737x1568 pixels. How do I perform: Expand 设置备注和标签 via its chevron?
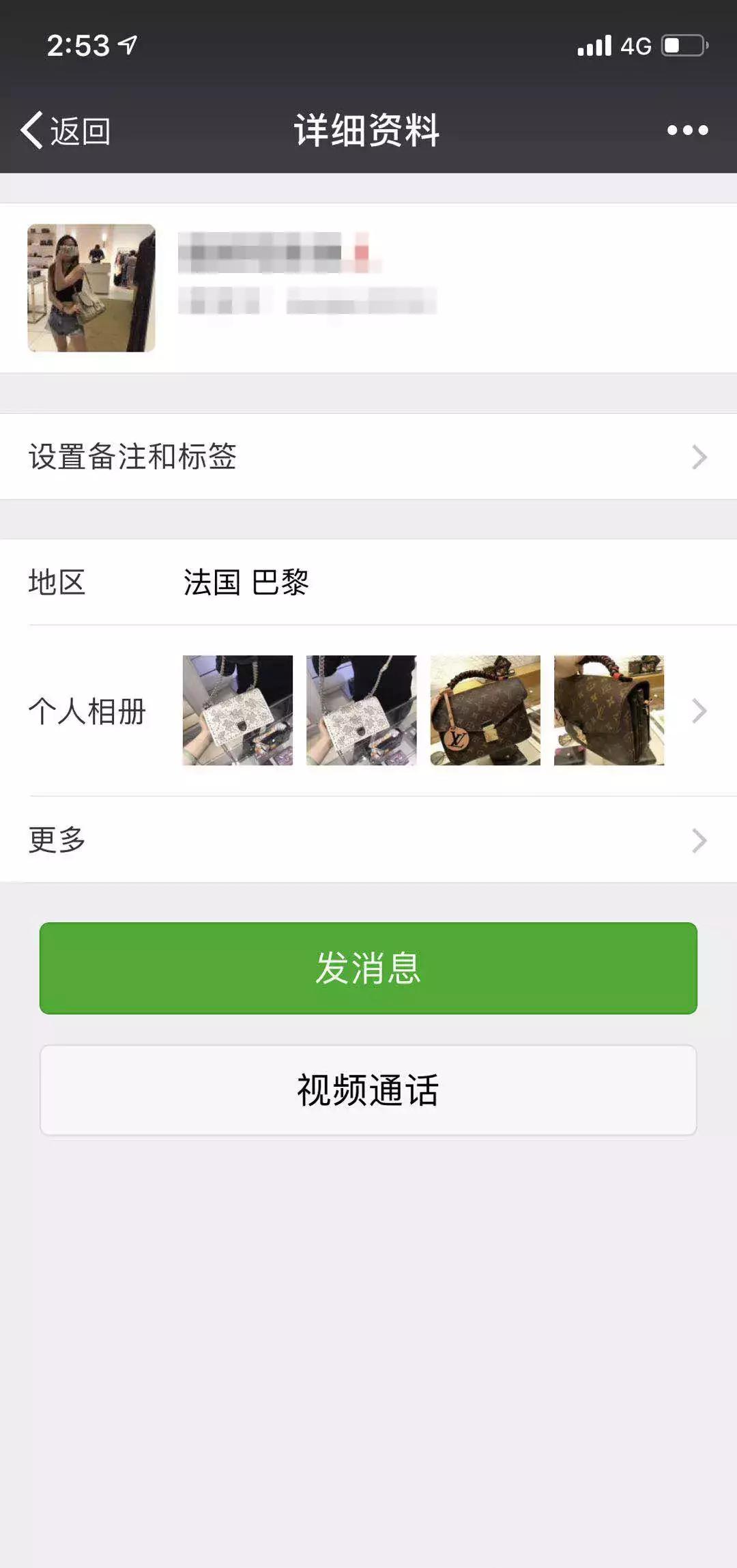point(697,458)
